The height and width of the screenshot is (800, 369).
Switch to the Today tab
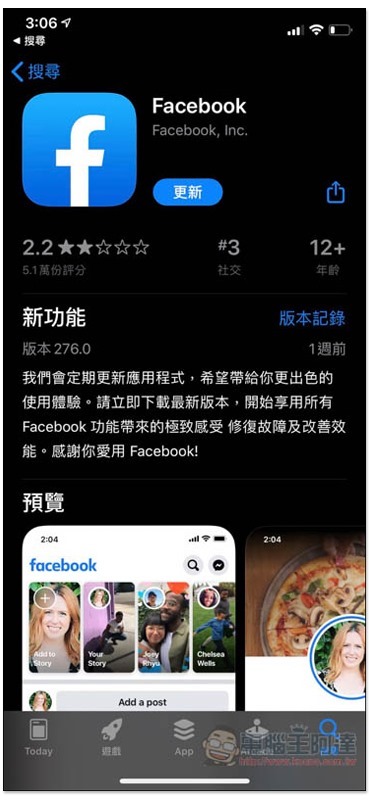click(39, 737)
